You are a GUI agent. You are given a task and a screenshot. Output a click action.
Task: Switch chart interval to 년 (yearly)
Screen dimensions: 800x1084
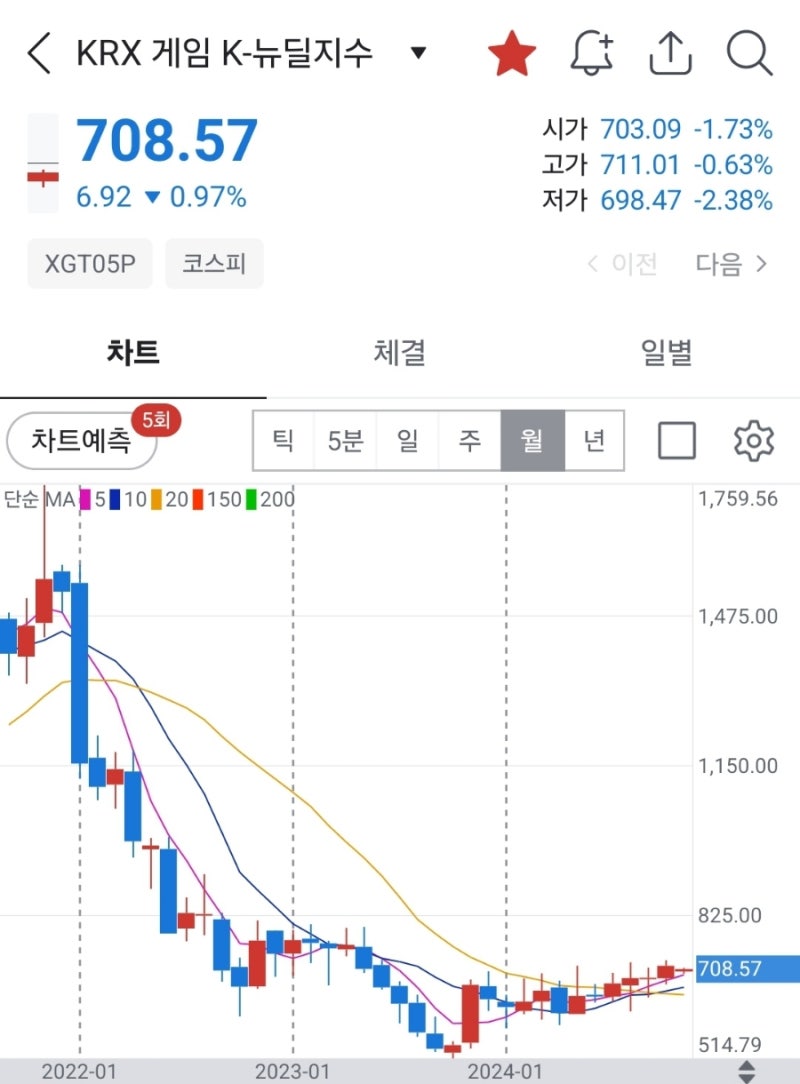594,439
